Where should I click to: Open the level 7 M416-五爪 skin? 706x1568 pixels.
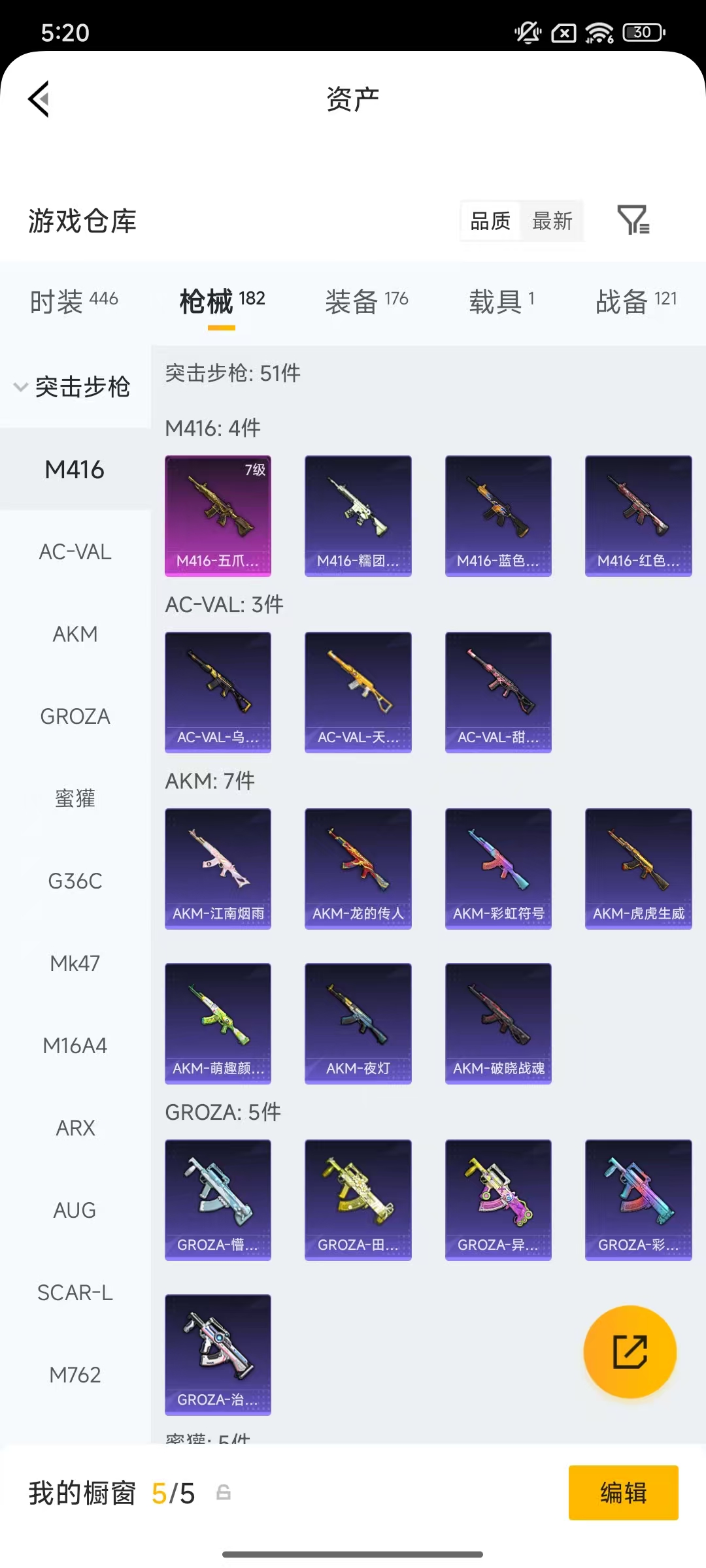pos(218,515)
